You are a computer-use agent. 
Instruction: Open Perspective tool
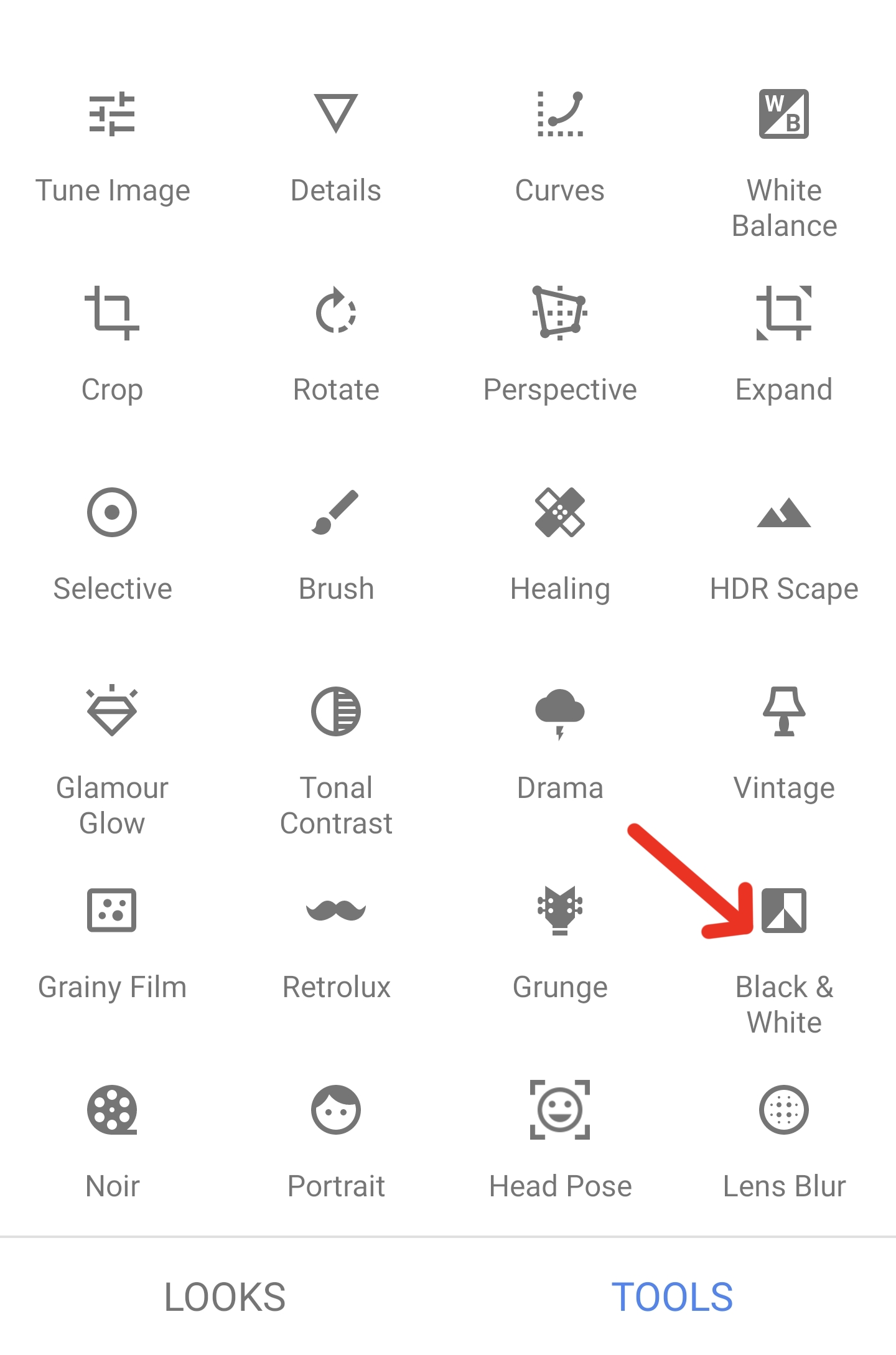[x=560, y=313]
